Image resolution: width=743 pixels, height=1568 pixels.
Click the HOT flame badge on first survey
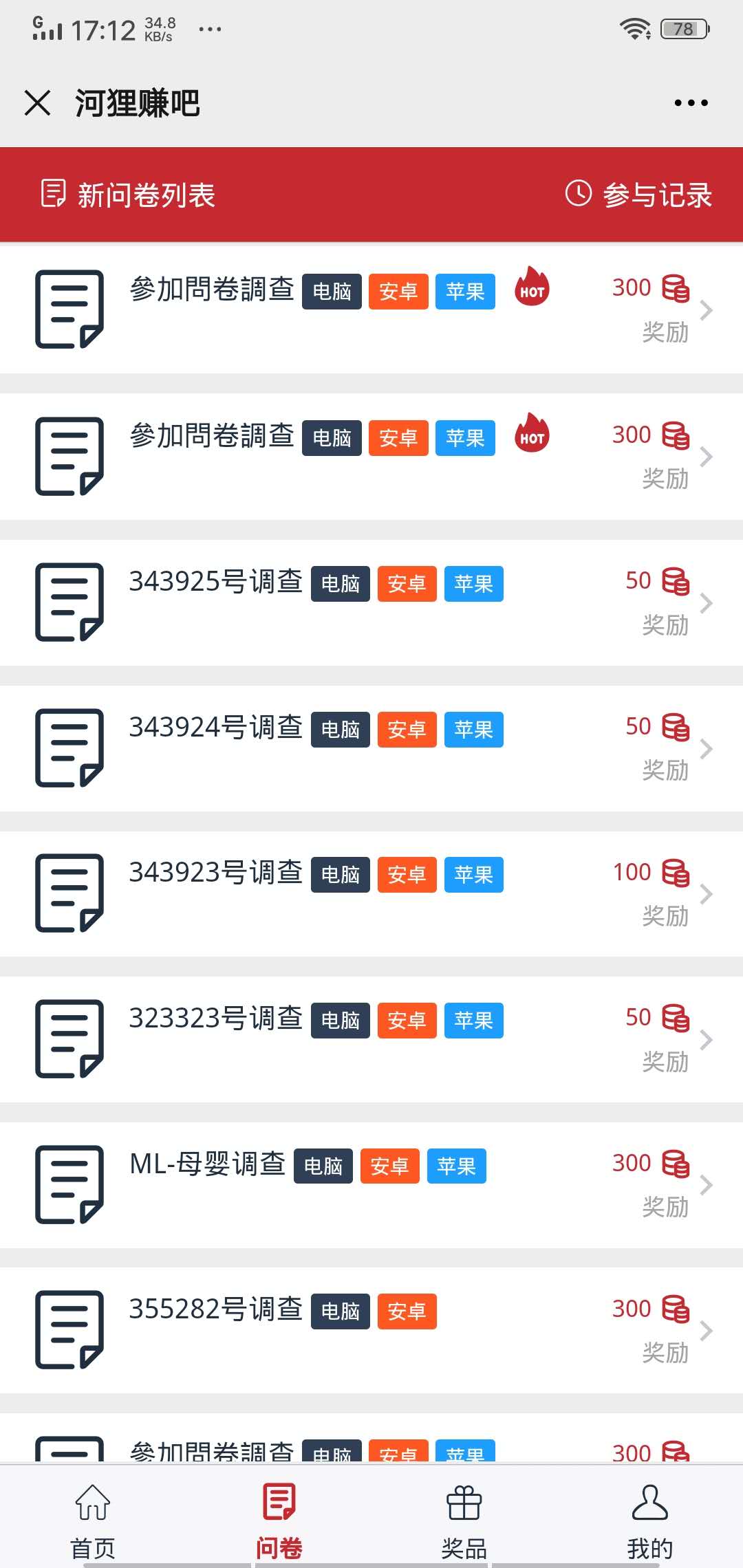532,290
